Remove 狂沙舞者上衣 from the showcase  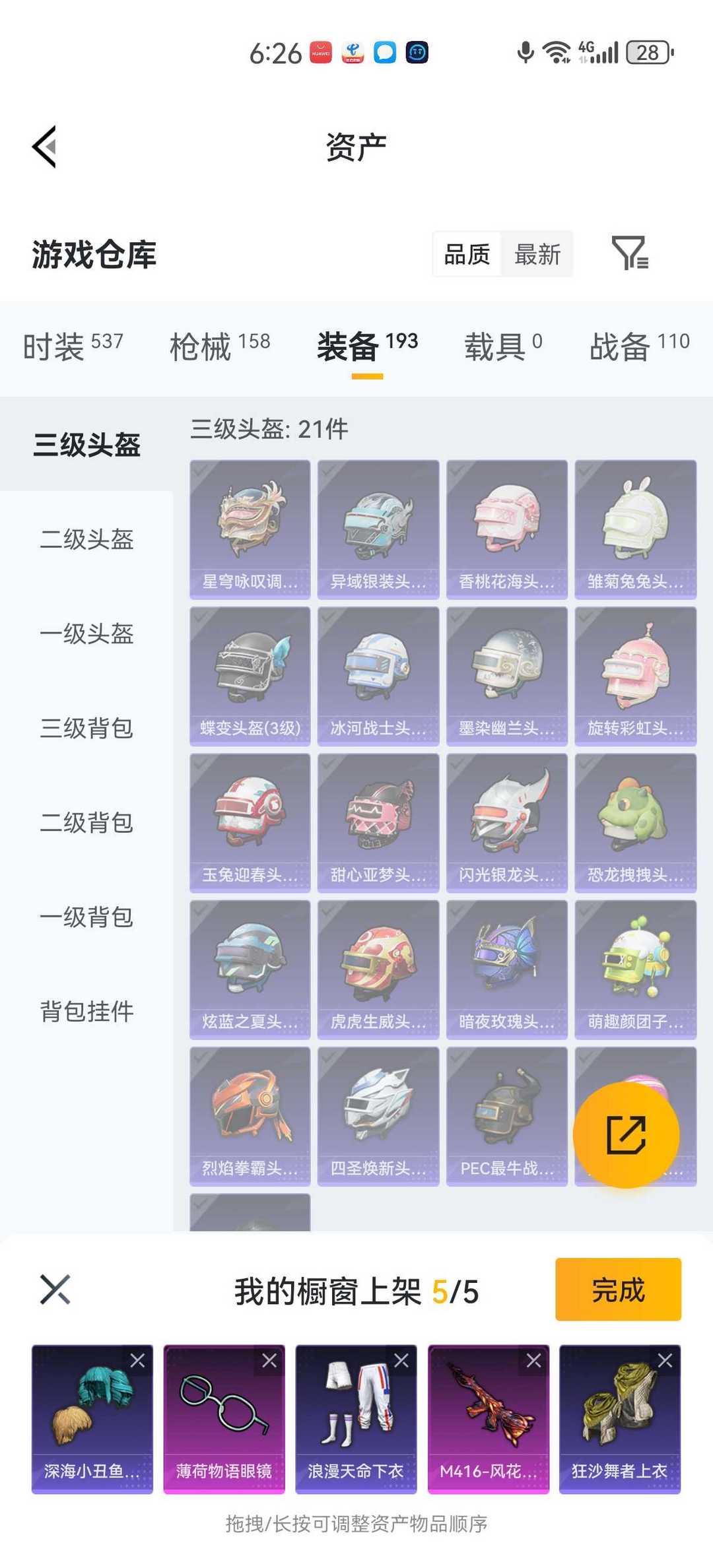click(665, 1360)
